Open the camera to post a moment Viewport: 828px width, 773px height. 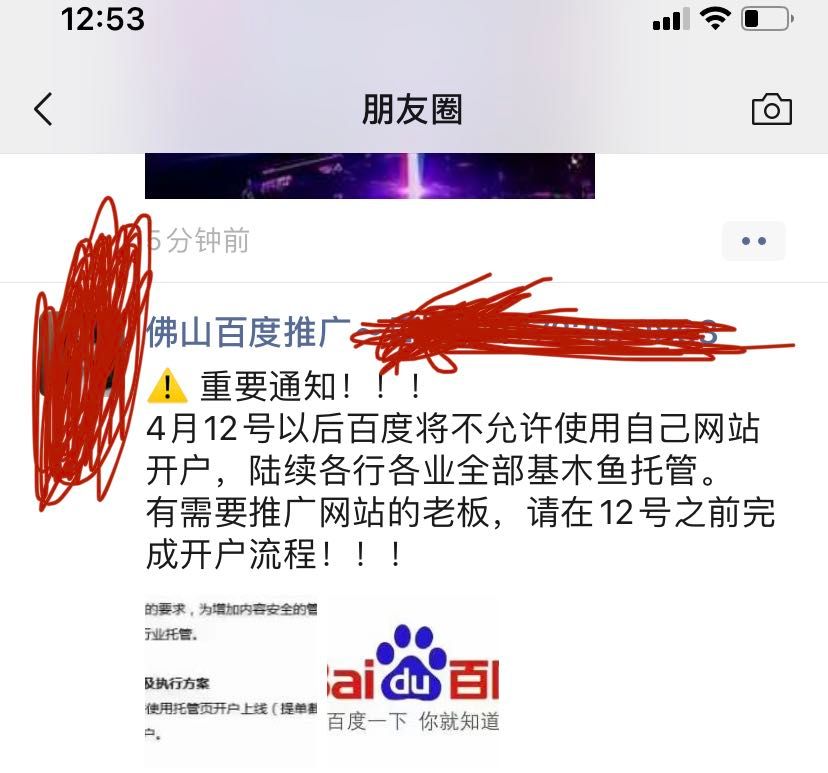coord(771,109)
